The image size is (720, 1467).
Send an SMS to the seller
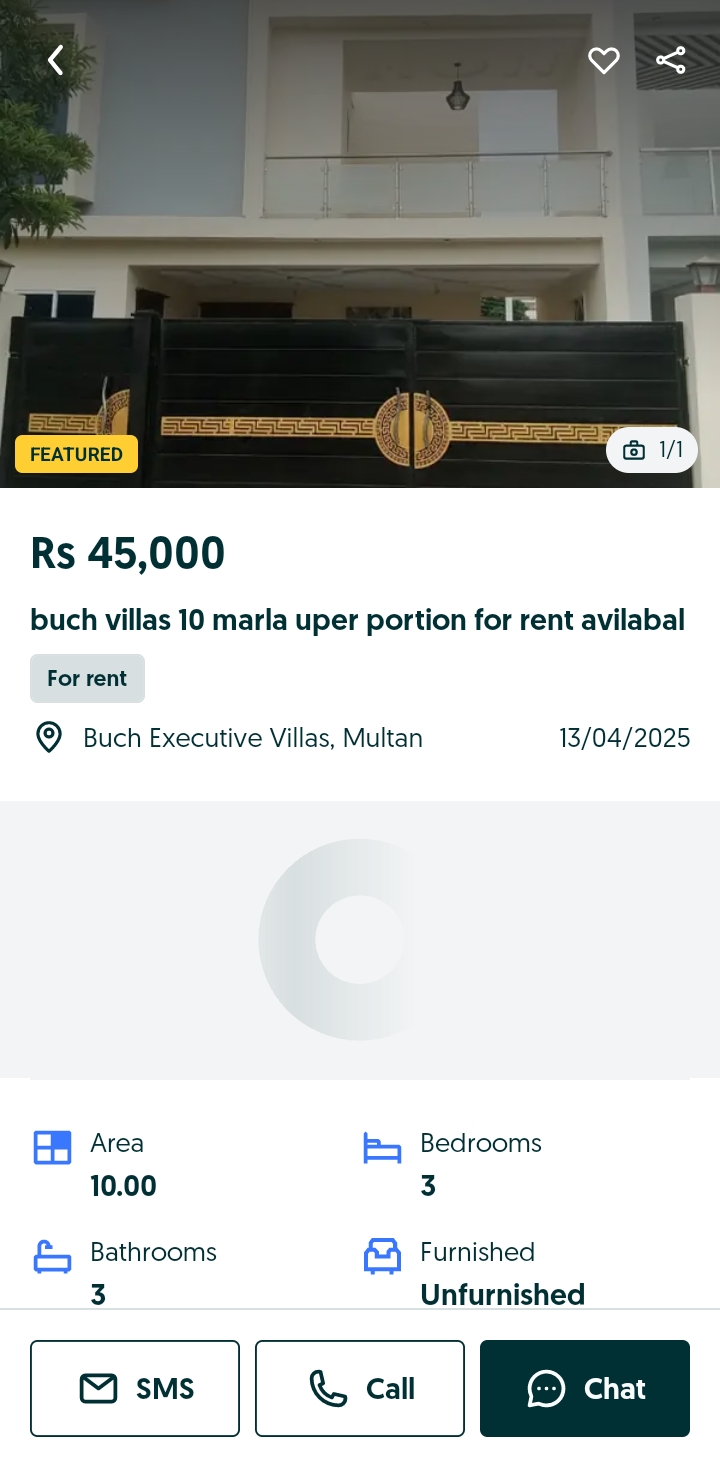pyautogui.click(x=135, y=1388)
